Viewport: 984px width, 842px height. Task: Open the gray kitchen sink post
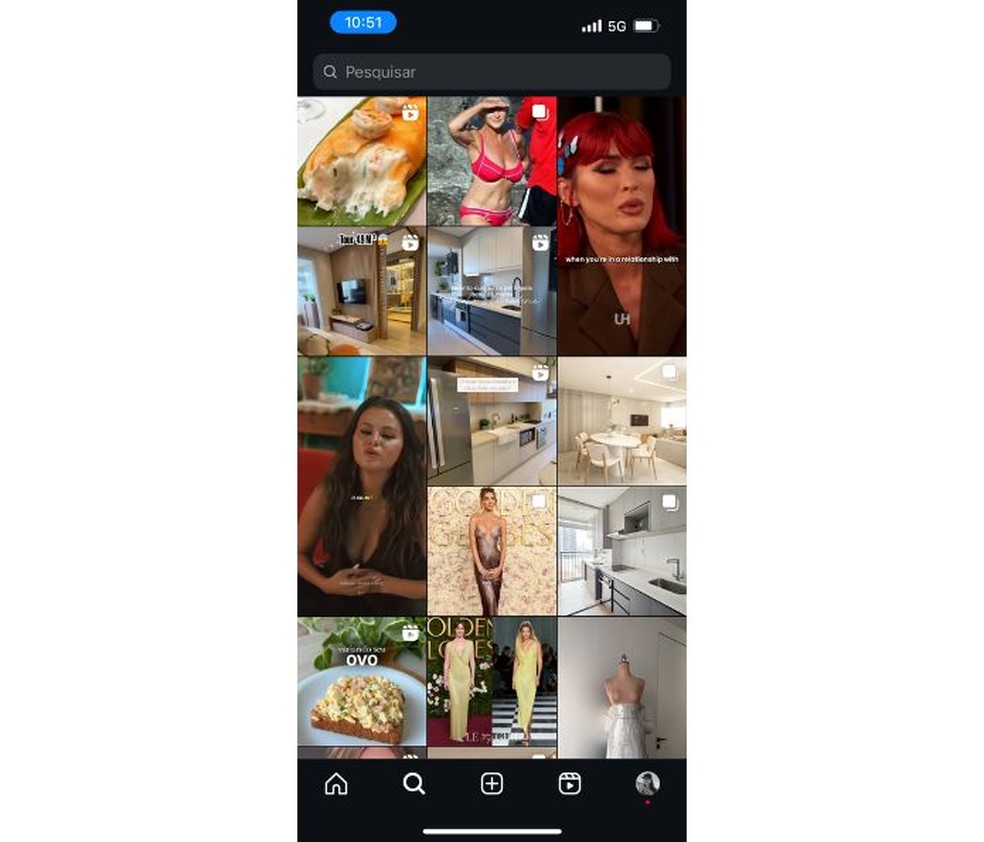[x=622, y=551]
